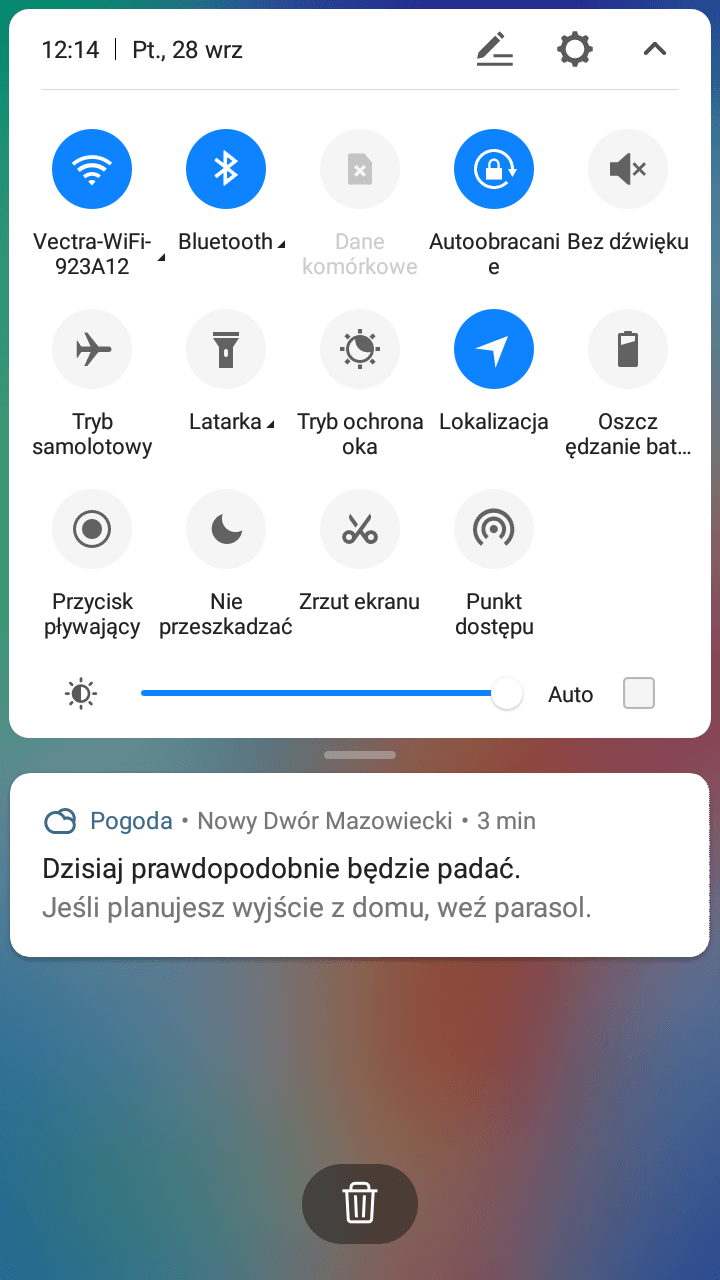Screen dimensions: 720x1280
Task: Turn off Vectra Wi-Fi
Action: tap(92, 170)
